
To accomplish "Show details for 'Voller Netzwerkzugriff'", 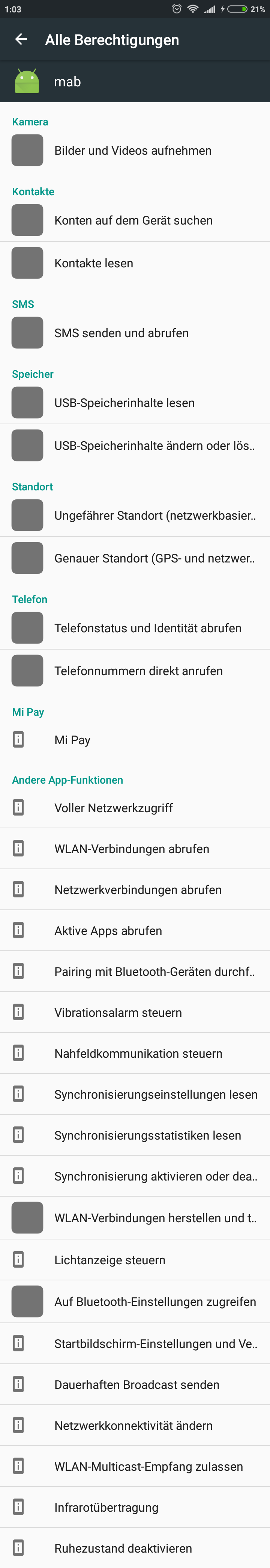I will point(113,808).
